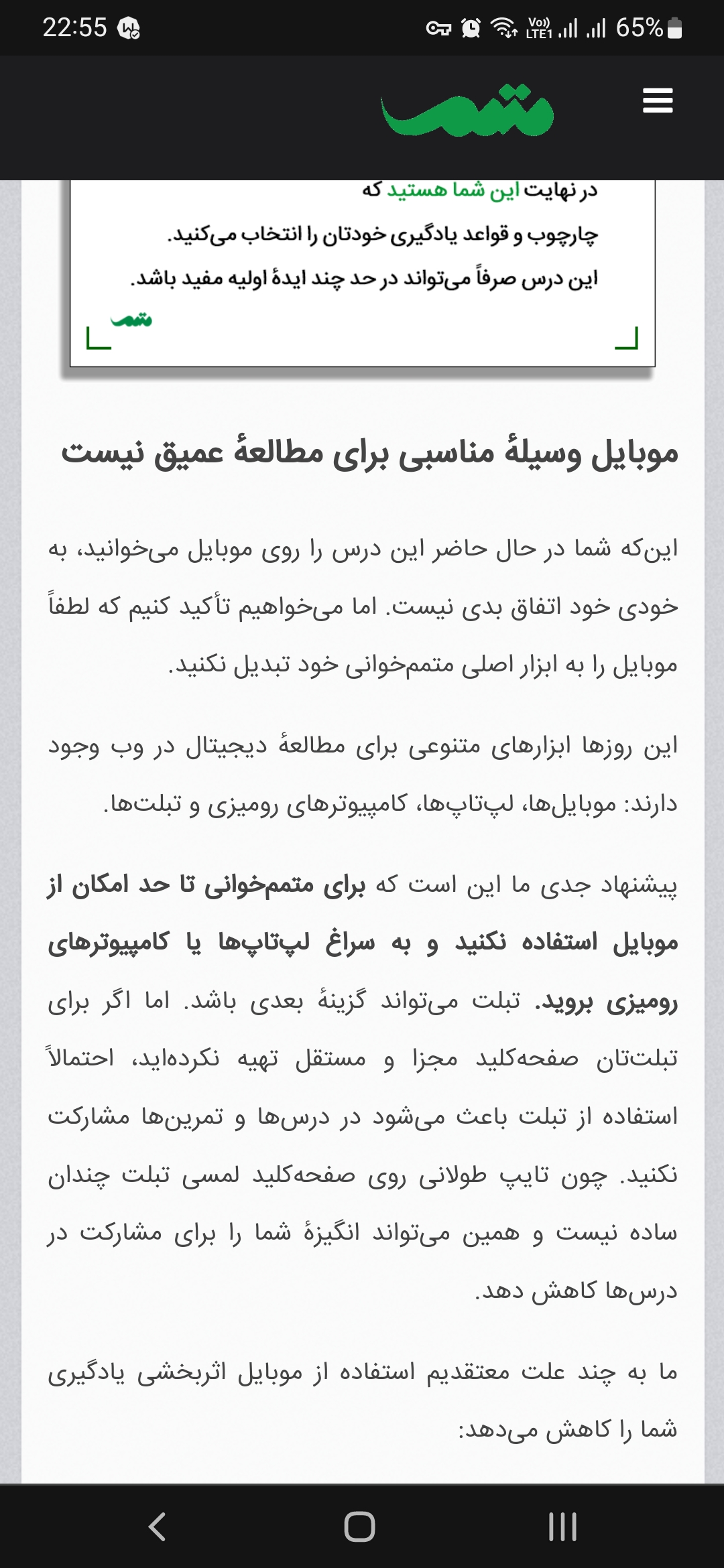This screenshot has width=724, height=1568.
Task: Go to the home screen
Action: [360, 1527]
